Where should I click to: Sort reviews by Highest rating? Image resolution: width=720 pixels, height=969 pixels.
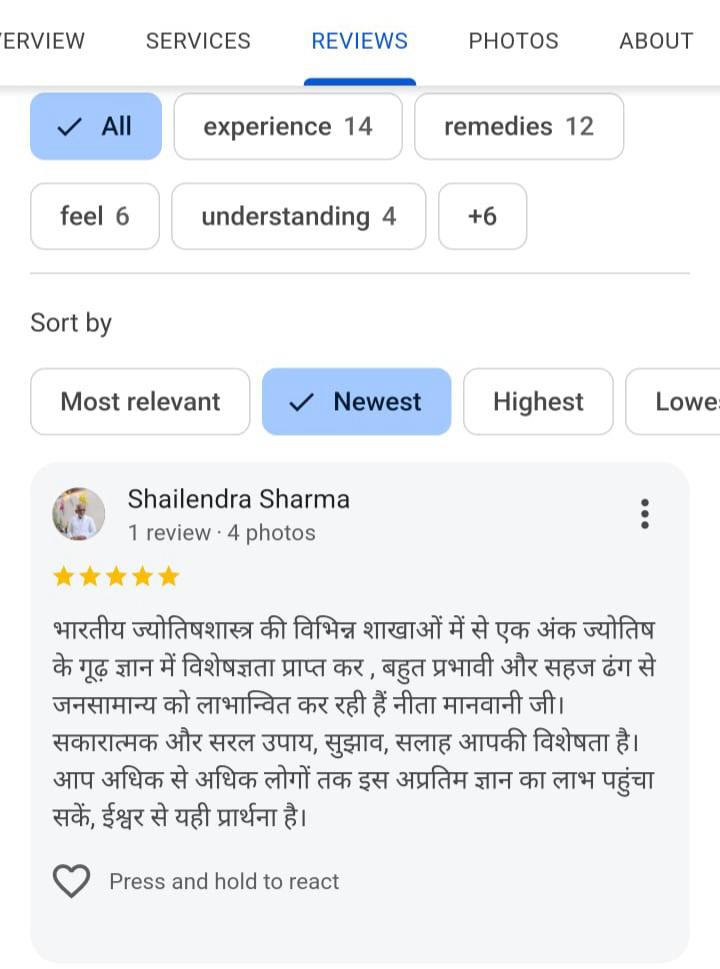(x=538, y=402)
